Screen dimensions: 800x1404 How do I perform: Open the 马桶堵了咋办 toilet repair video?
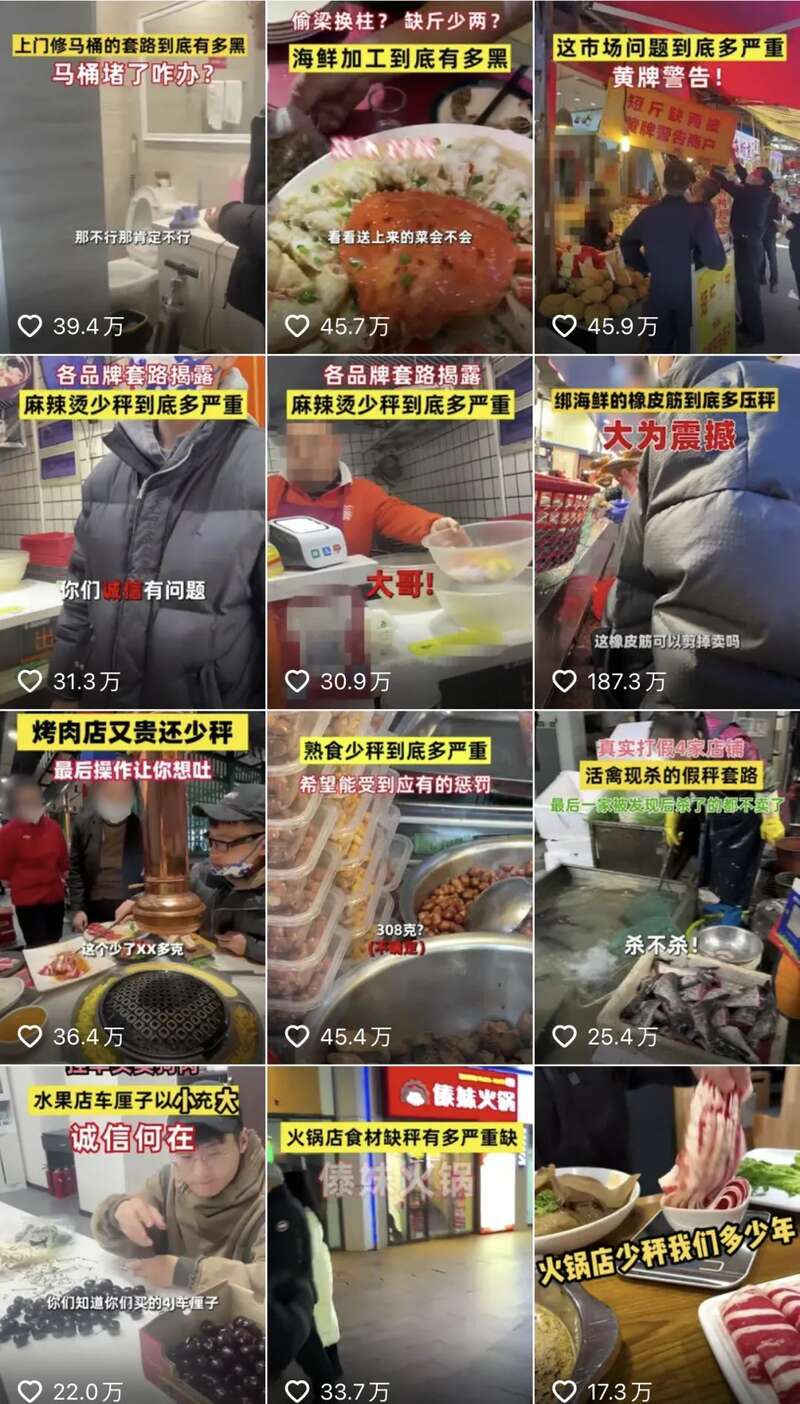[x=132, y=177]
